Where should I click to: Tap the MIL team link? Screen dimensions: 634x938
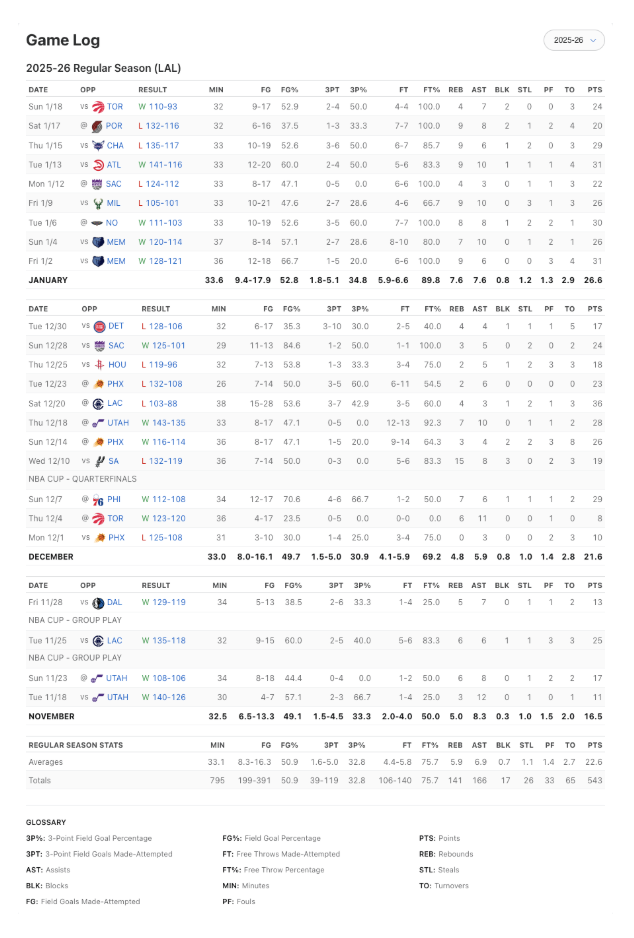pos(114,203)
